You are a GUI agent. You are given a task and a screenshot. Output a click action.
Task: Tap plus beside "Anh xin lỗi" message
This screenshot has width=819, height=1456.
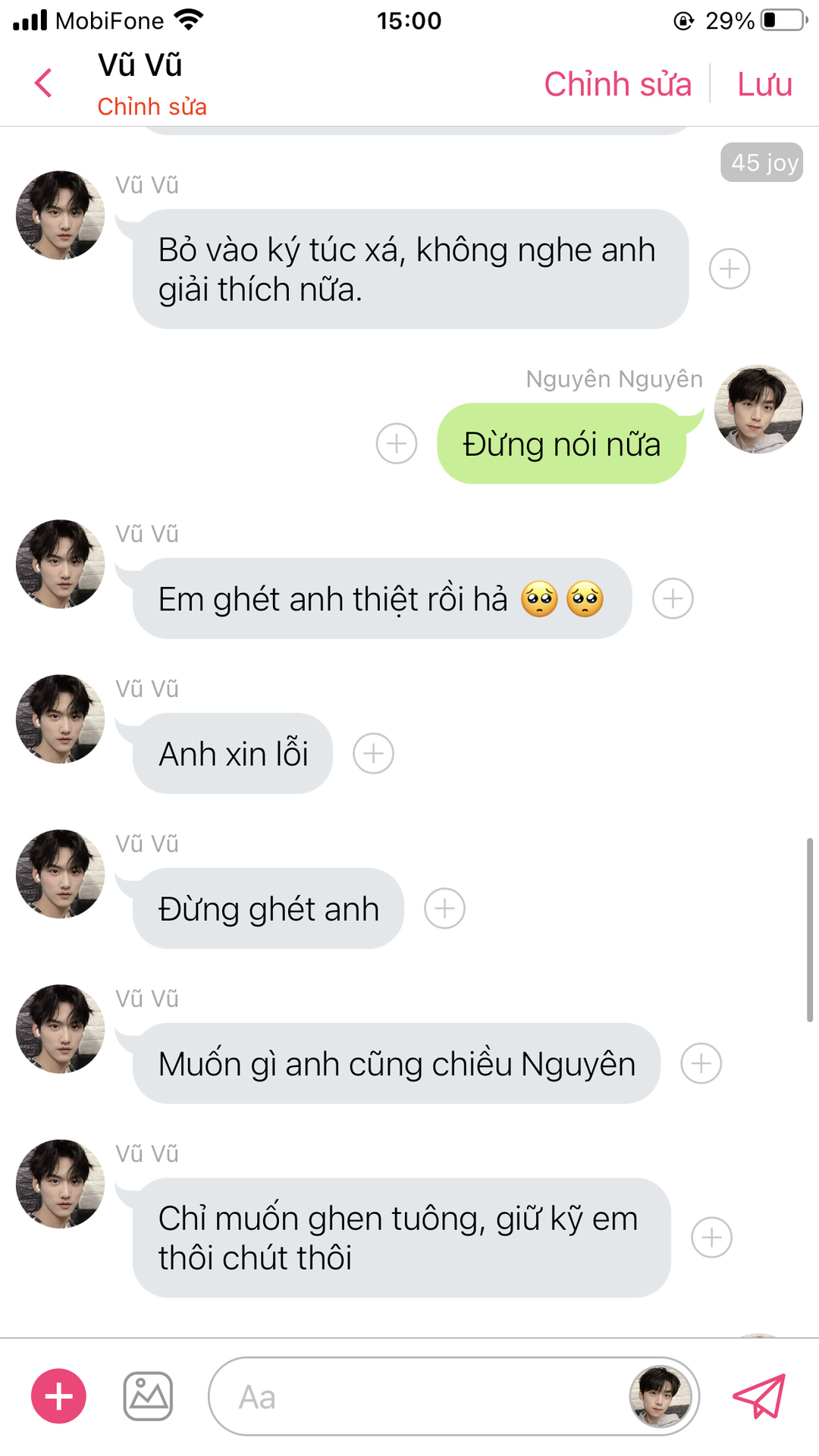(x=373, y=754)
